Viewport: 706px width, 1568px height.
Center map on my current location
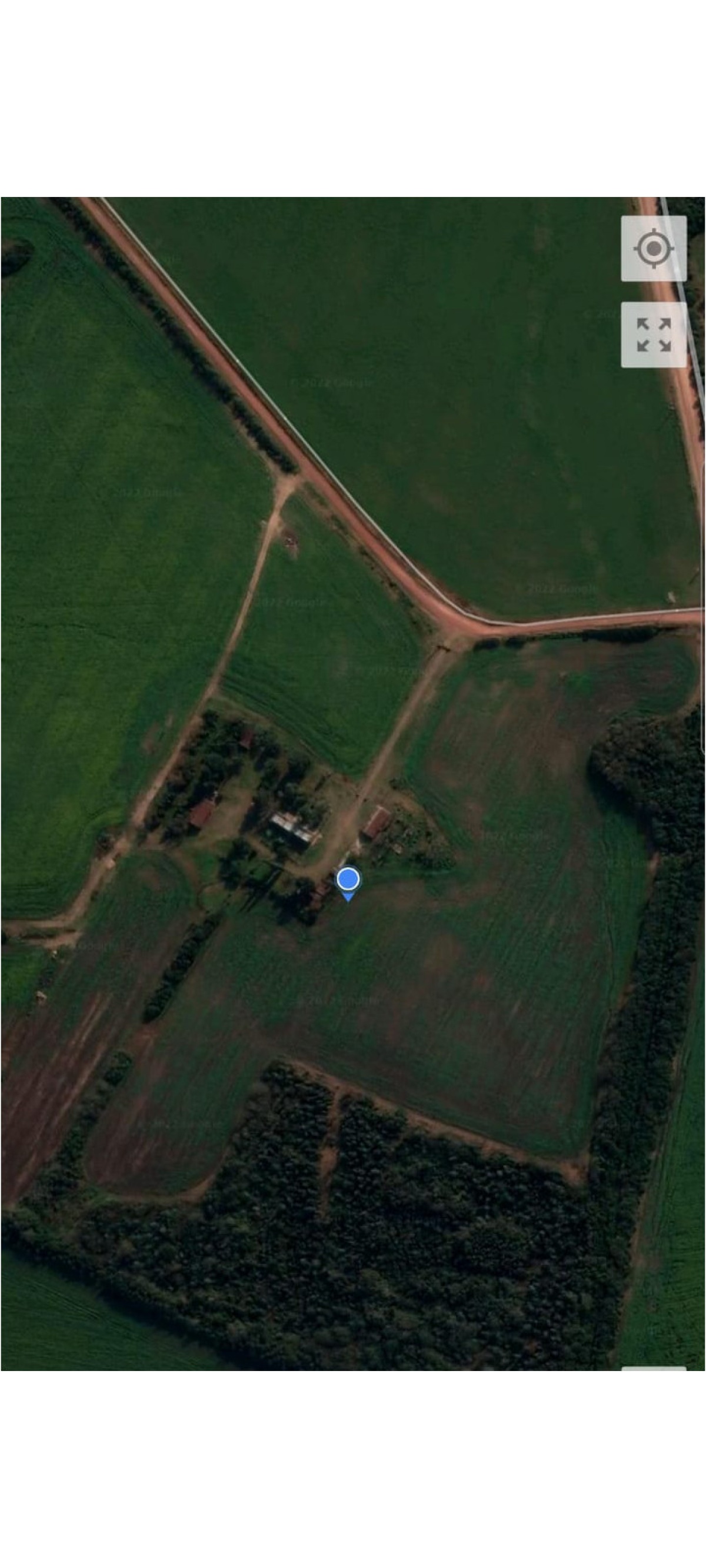[654, 248]
